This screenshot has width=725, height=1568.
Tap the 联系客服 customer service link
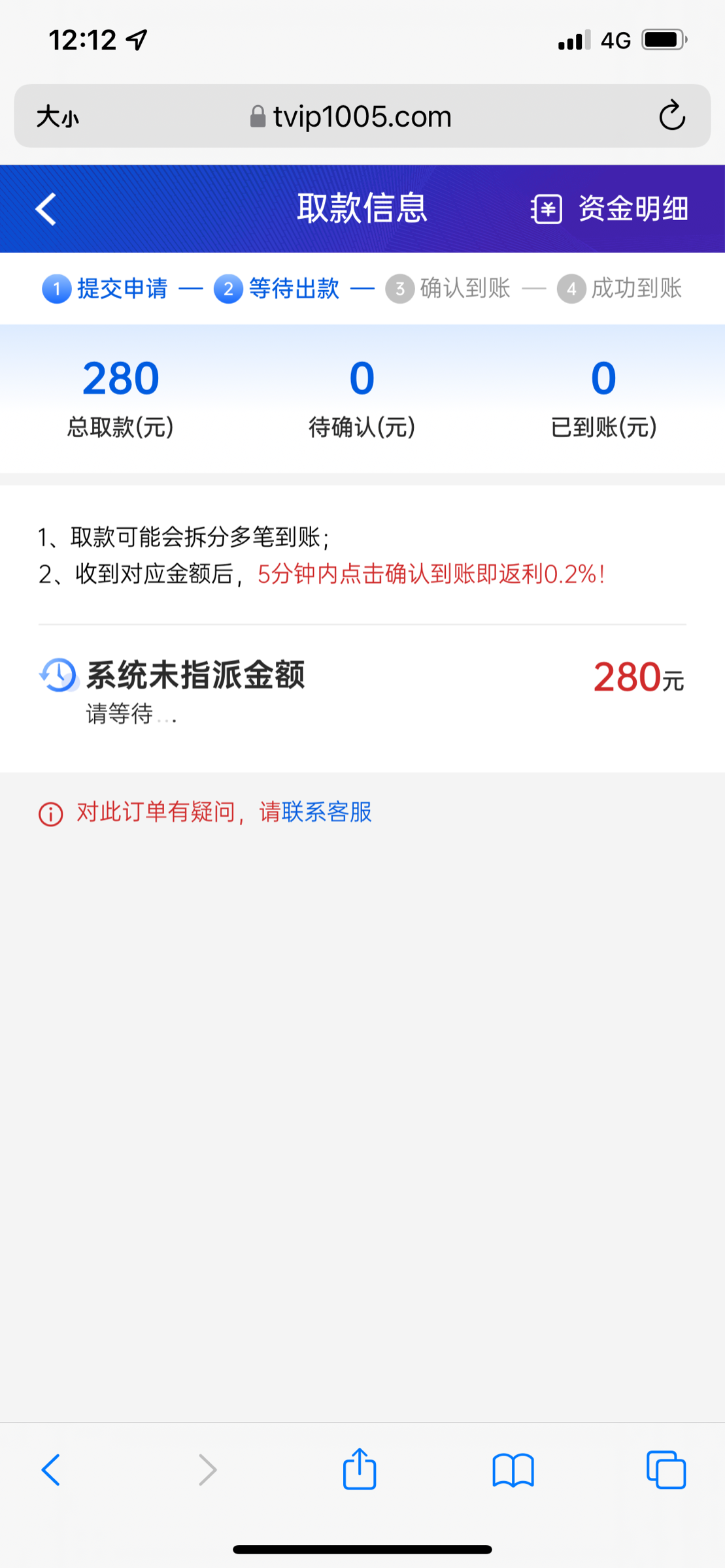click(326, 812)
